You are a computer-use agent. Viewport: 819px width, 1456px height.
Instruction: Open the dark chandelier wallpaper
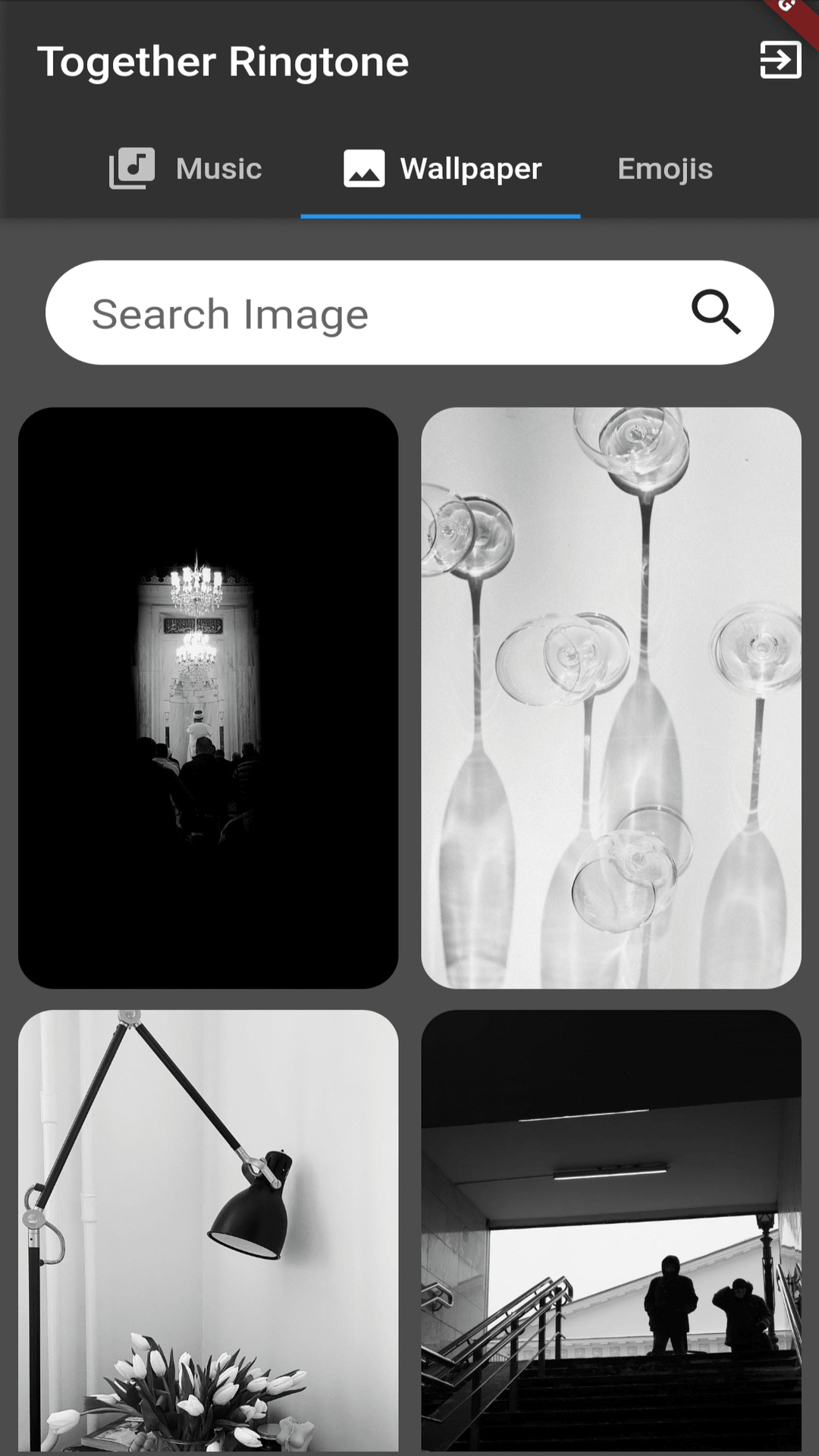click(x=209, y=698)
